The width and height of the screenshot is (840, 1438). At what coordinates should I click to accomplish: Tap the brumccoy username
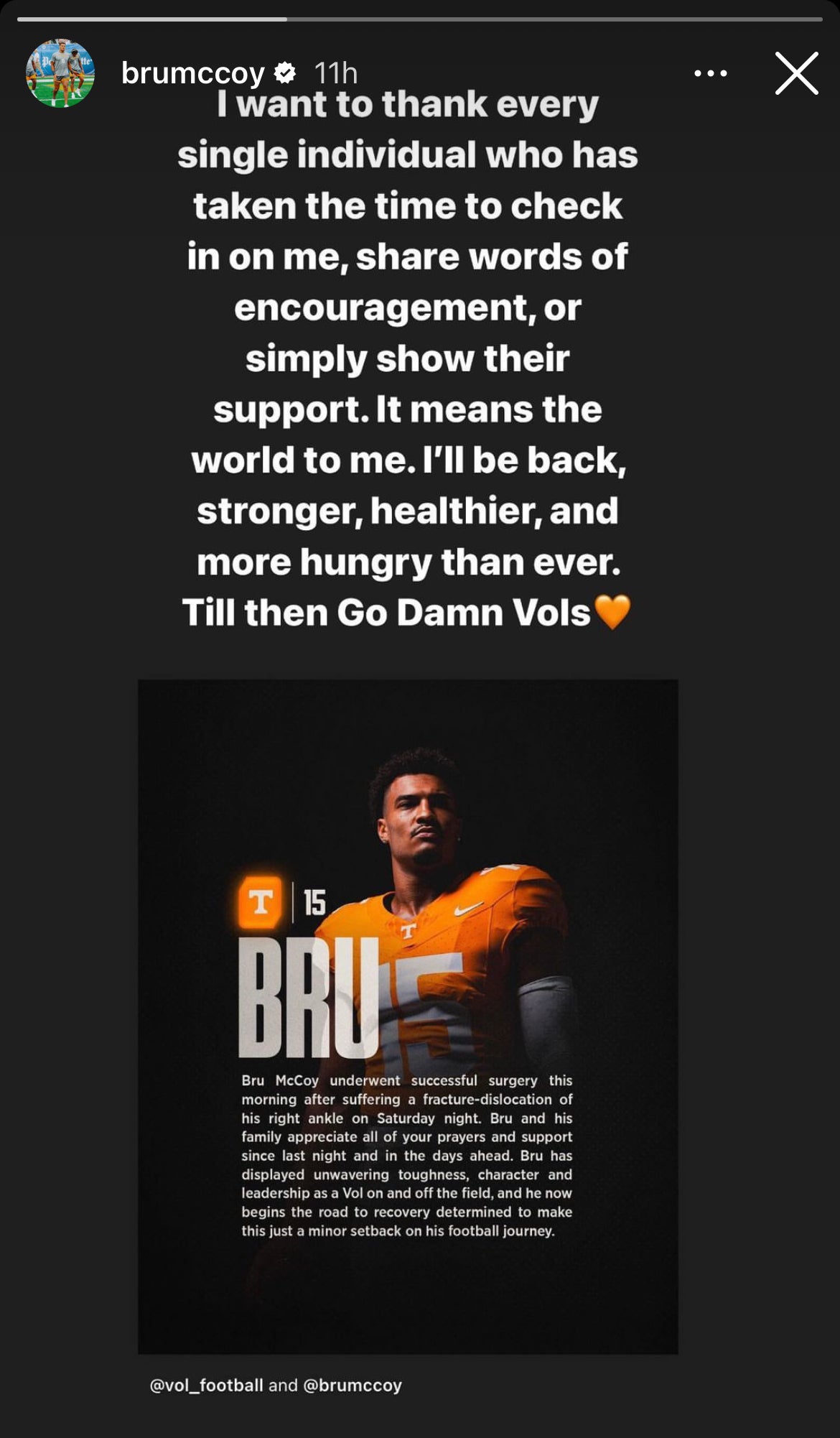(x=192, y=73)
